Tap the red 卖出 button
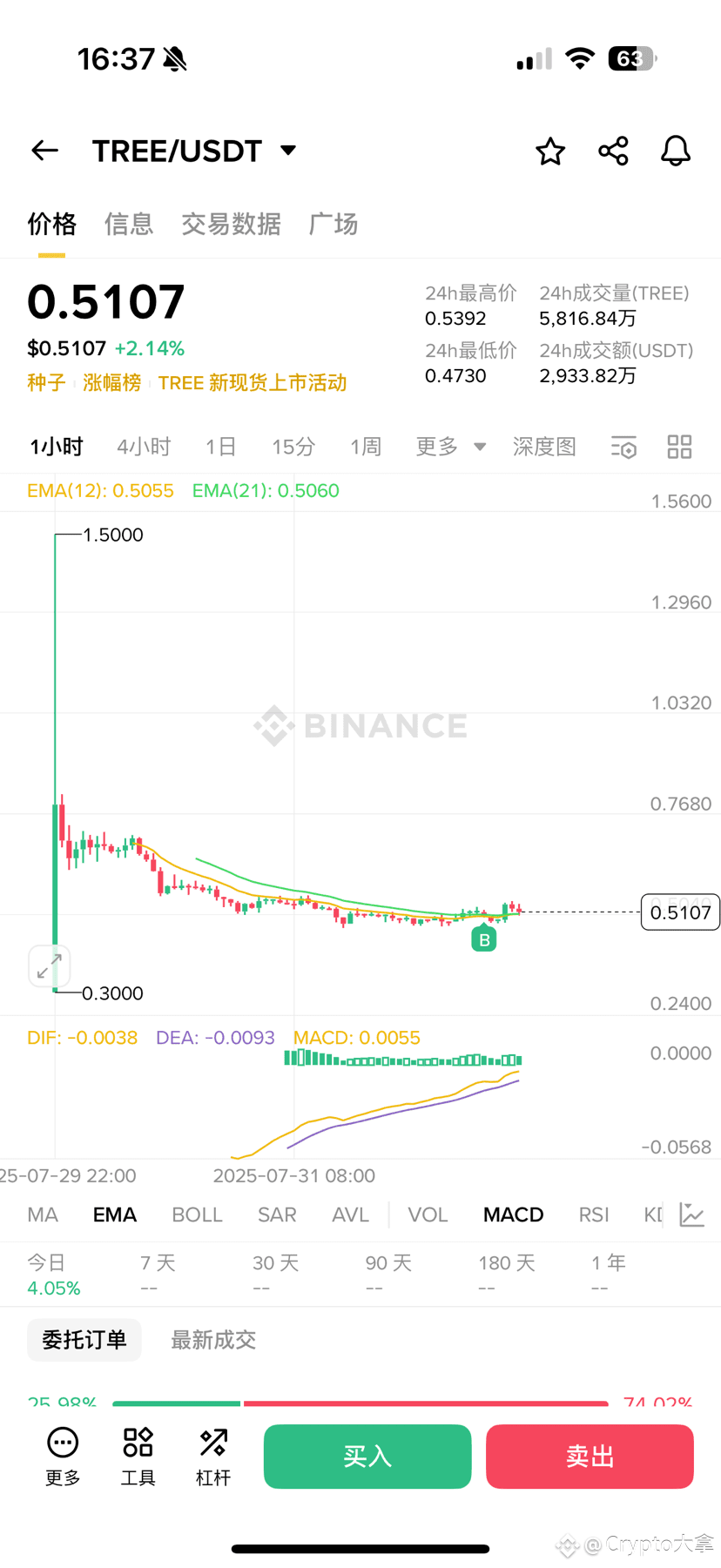The width and height of the screenshot is (721, 1568). coord(590,1457)
